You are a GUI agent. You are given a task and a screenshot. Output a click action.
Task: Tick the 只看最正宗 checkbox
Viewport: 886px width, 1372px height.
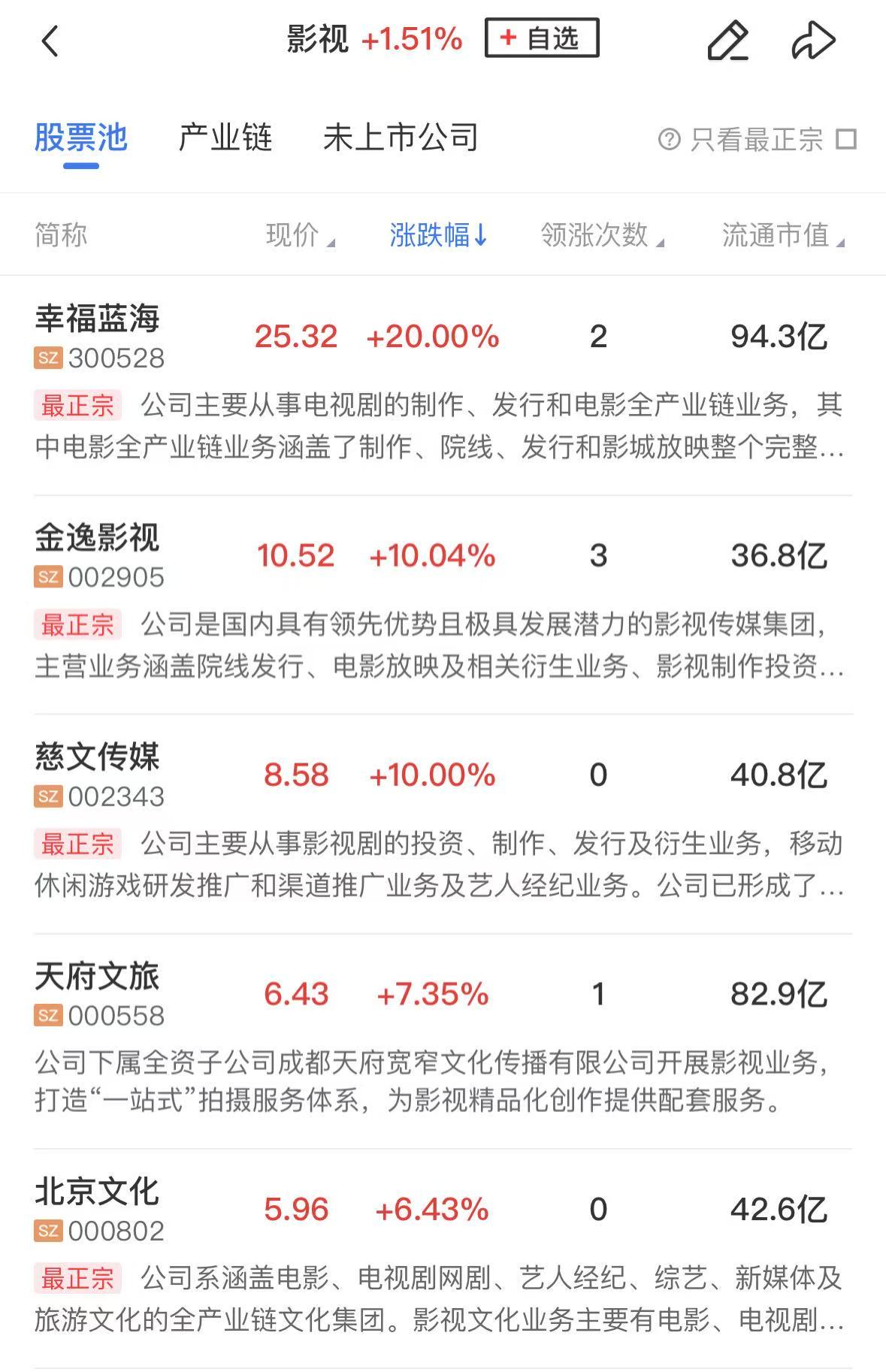[x=846, y=140]
